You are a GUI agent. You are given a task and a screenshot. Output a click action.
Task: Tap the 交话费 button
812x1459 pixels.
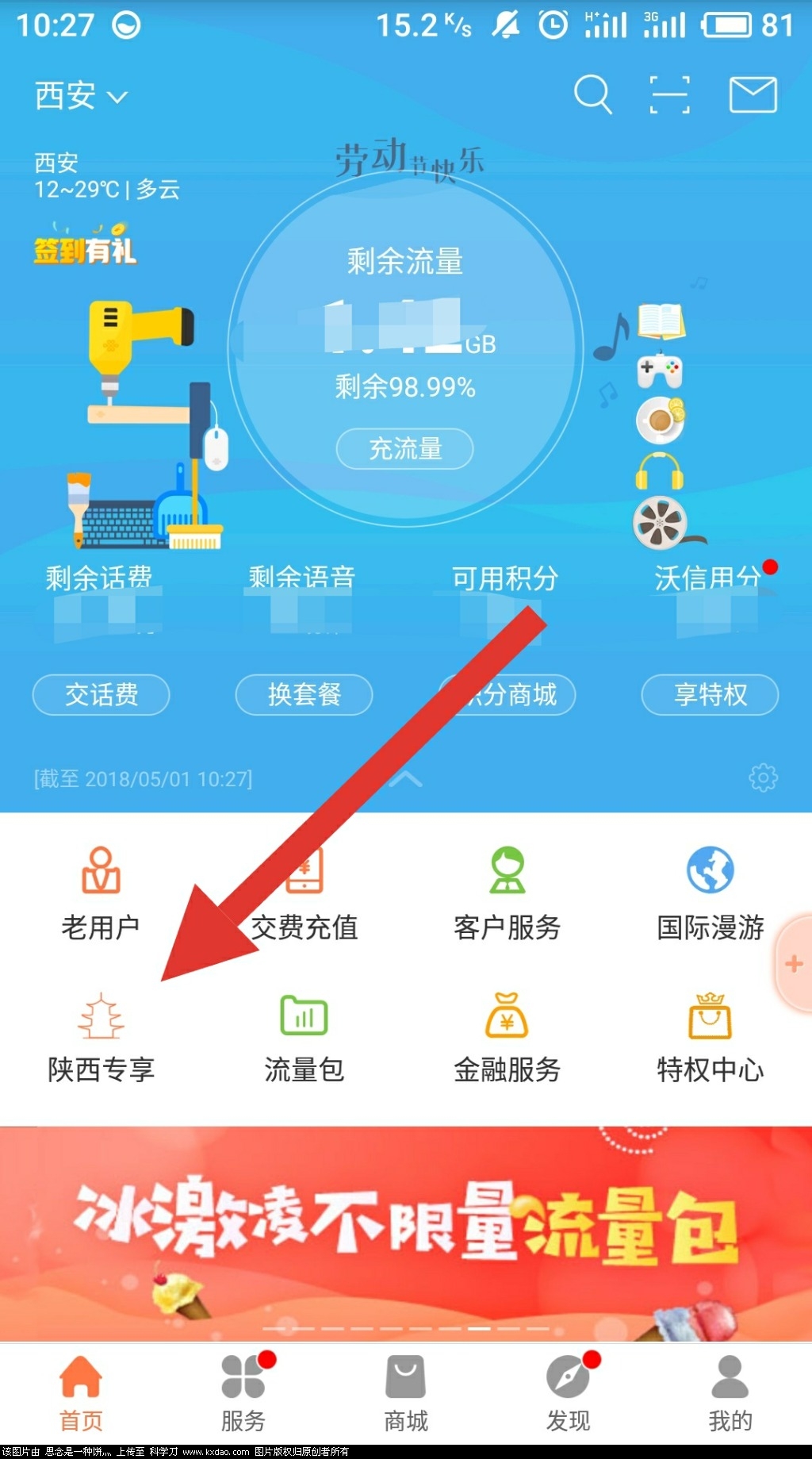(x=101, y=695)
